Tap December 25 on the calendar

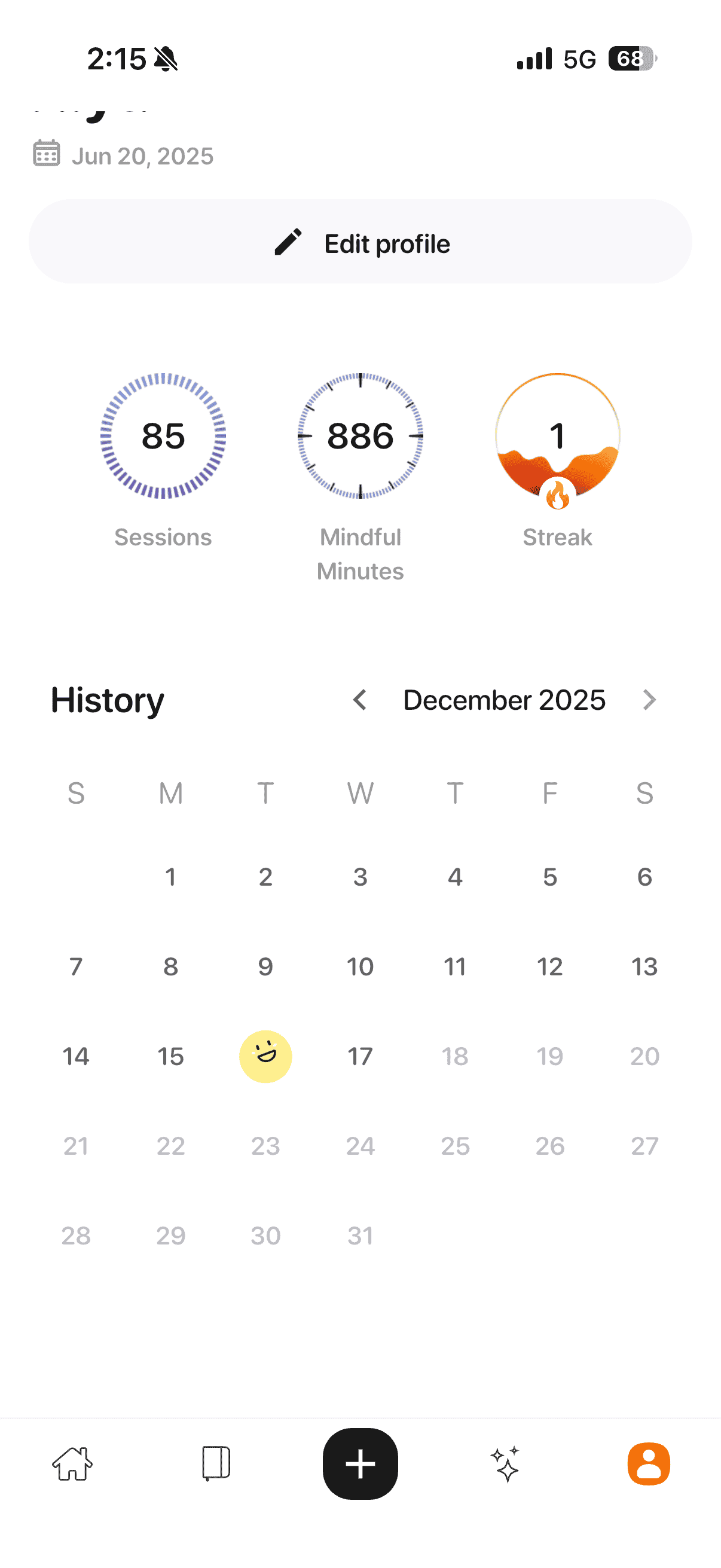[x=455, y=1146]
